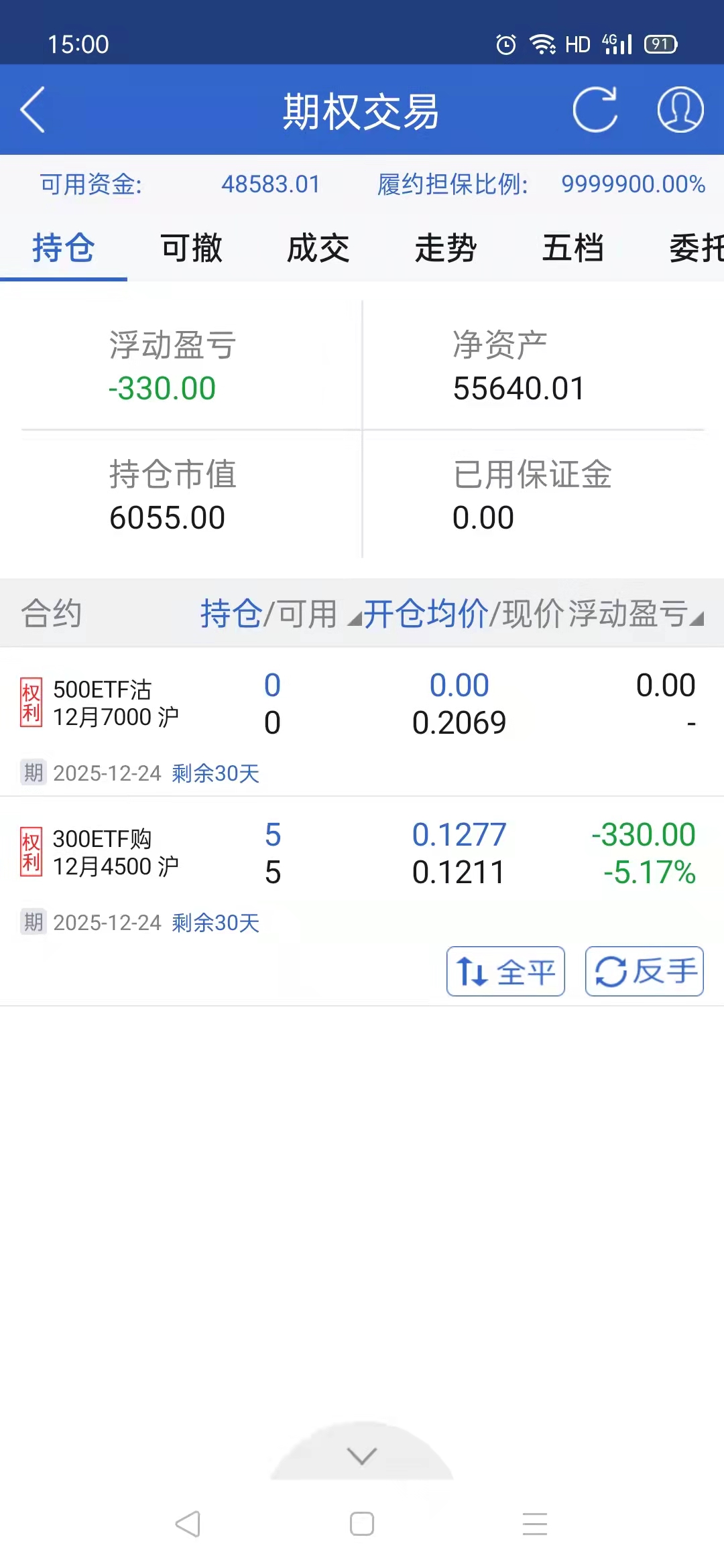Screen dimensions: 724x1568
Task: Switch to the 可撤 tab
Action: [x=191, y=249]
